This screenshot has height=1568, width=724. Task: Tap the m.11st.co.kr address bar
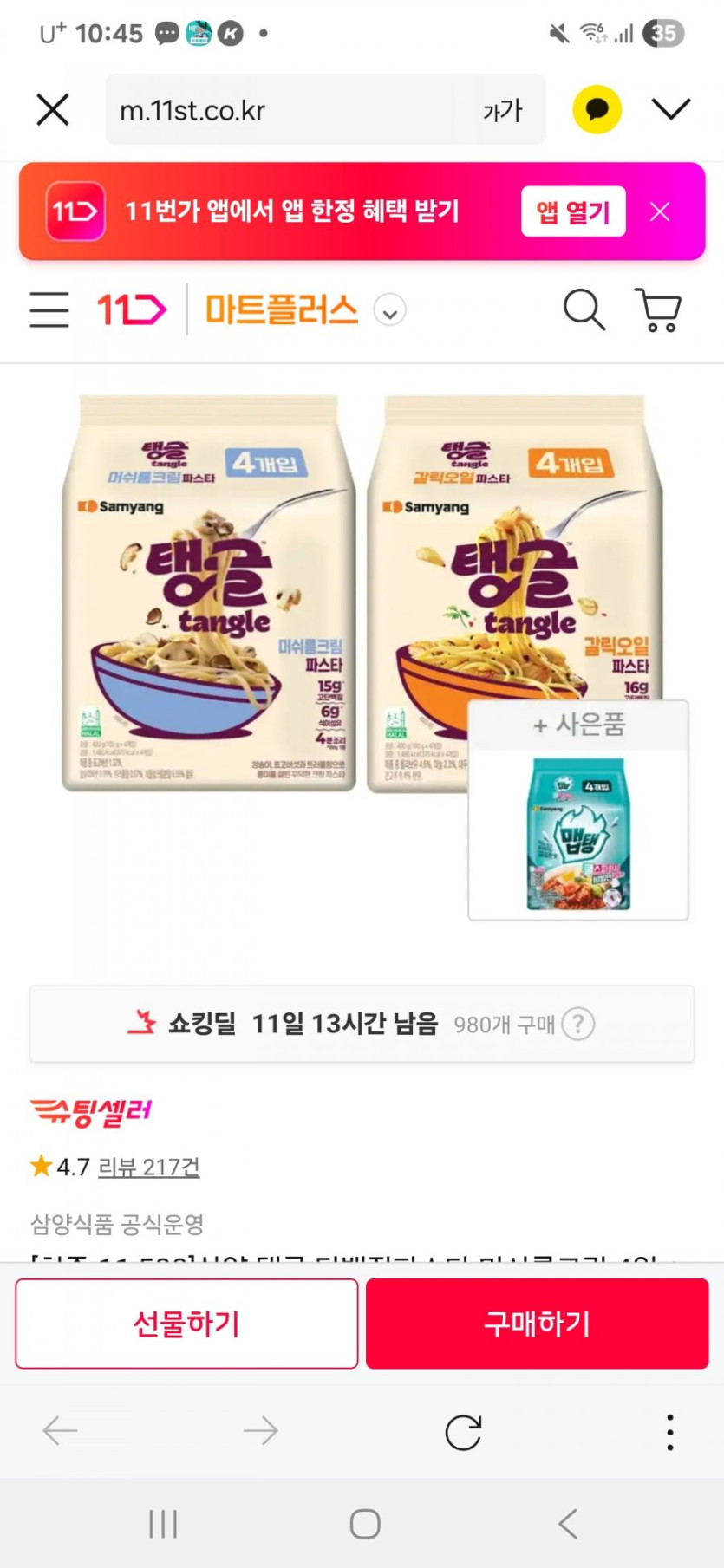coord(286,110)
